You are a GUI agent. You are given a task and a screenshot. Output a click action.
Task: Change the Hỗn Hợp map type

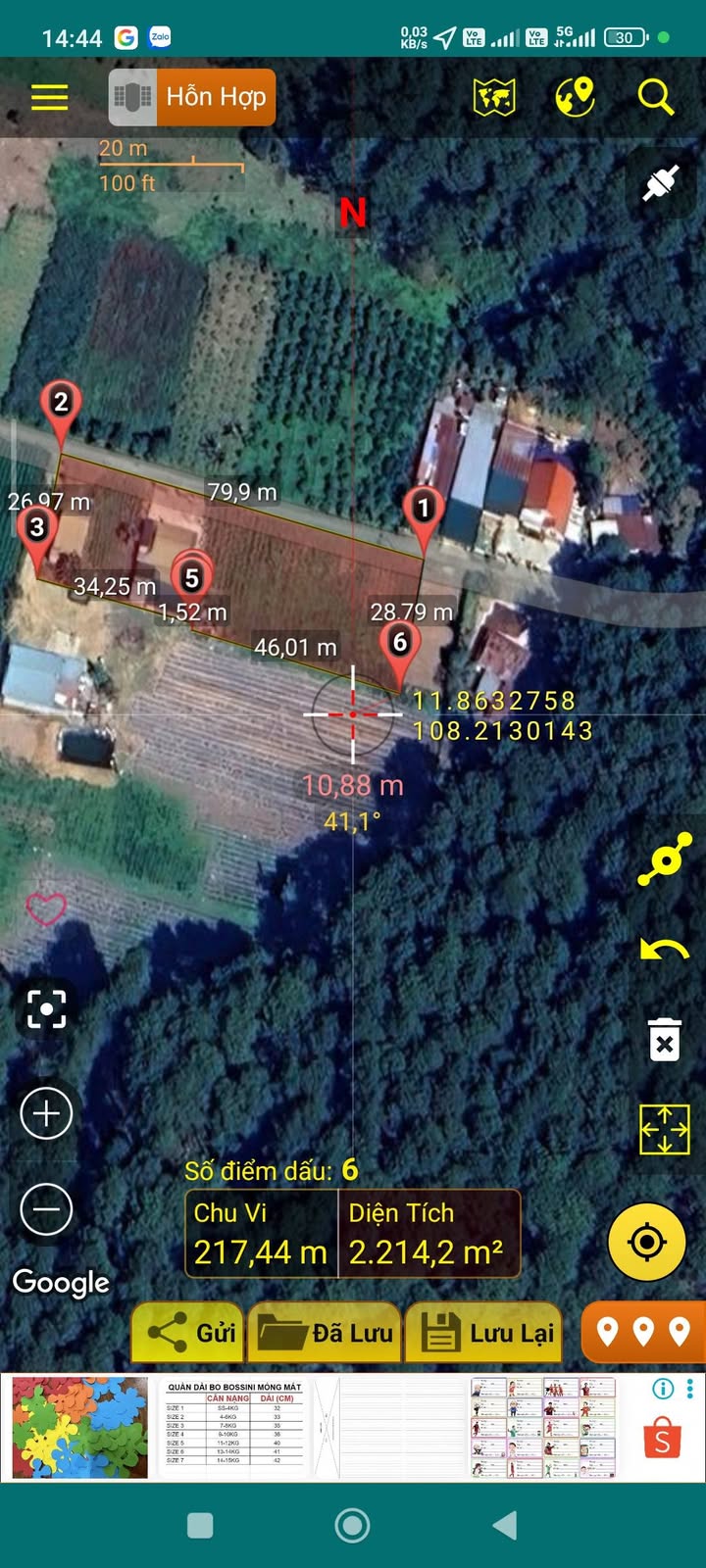[192, 97]
